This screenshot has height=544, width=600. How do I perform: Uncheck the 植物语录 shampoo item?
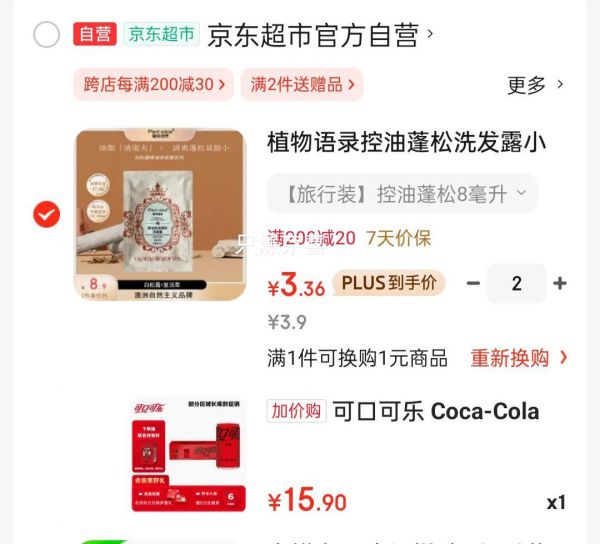point(46,214)
